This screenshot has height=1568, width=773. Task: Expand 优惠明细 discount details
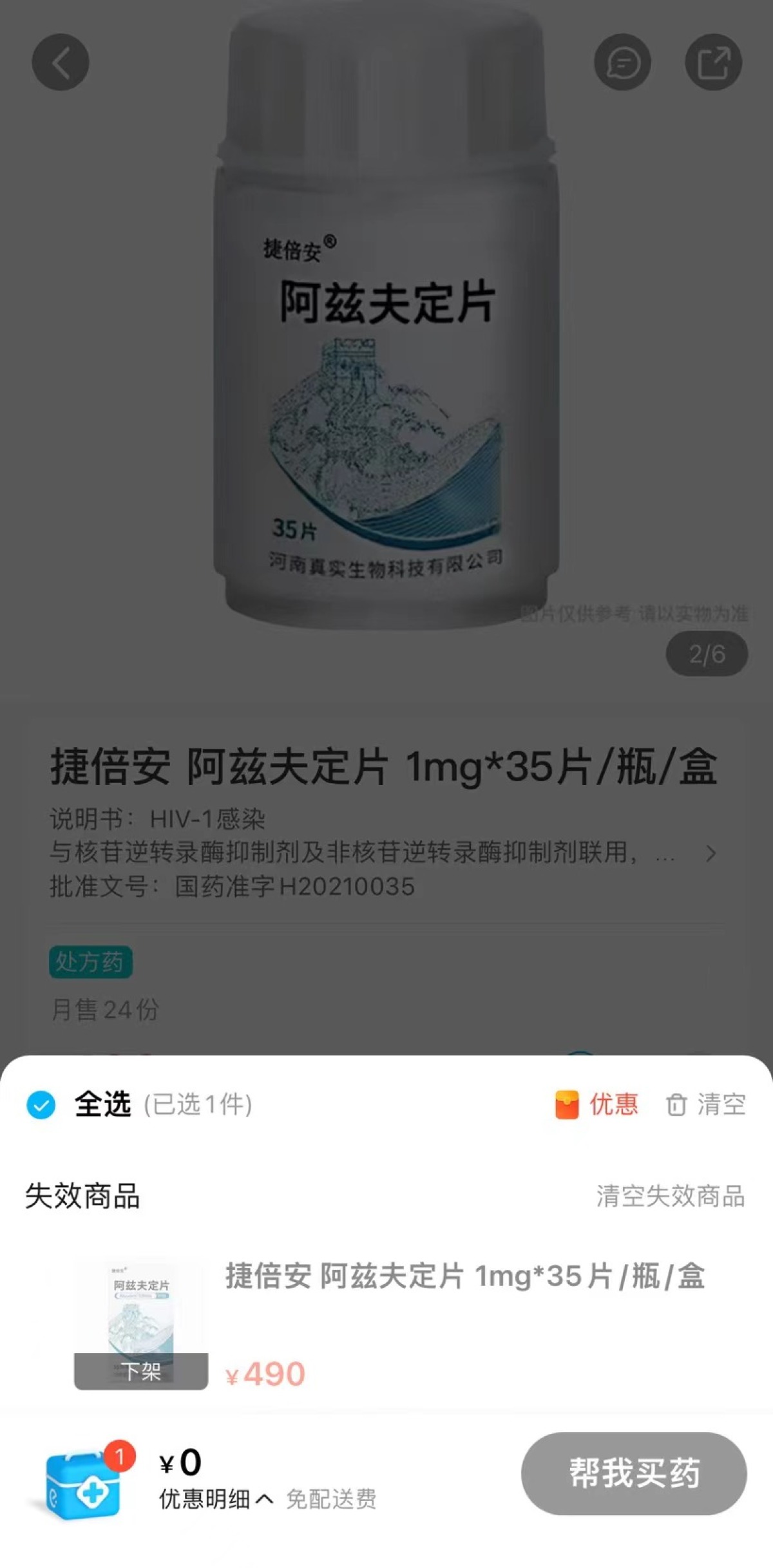tap(216, 1498)
